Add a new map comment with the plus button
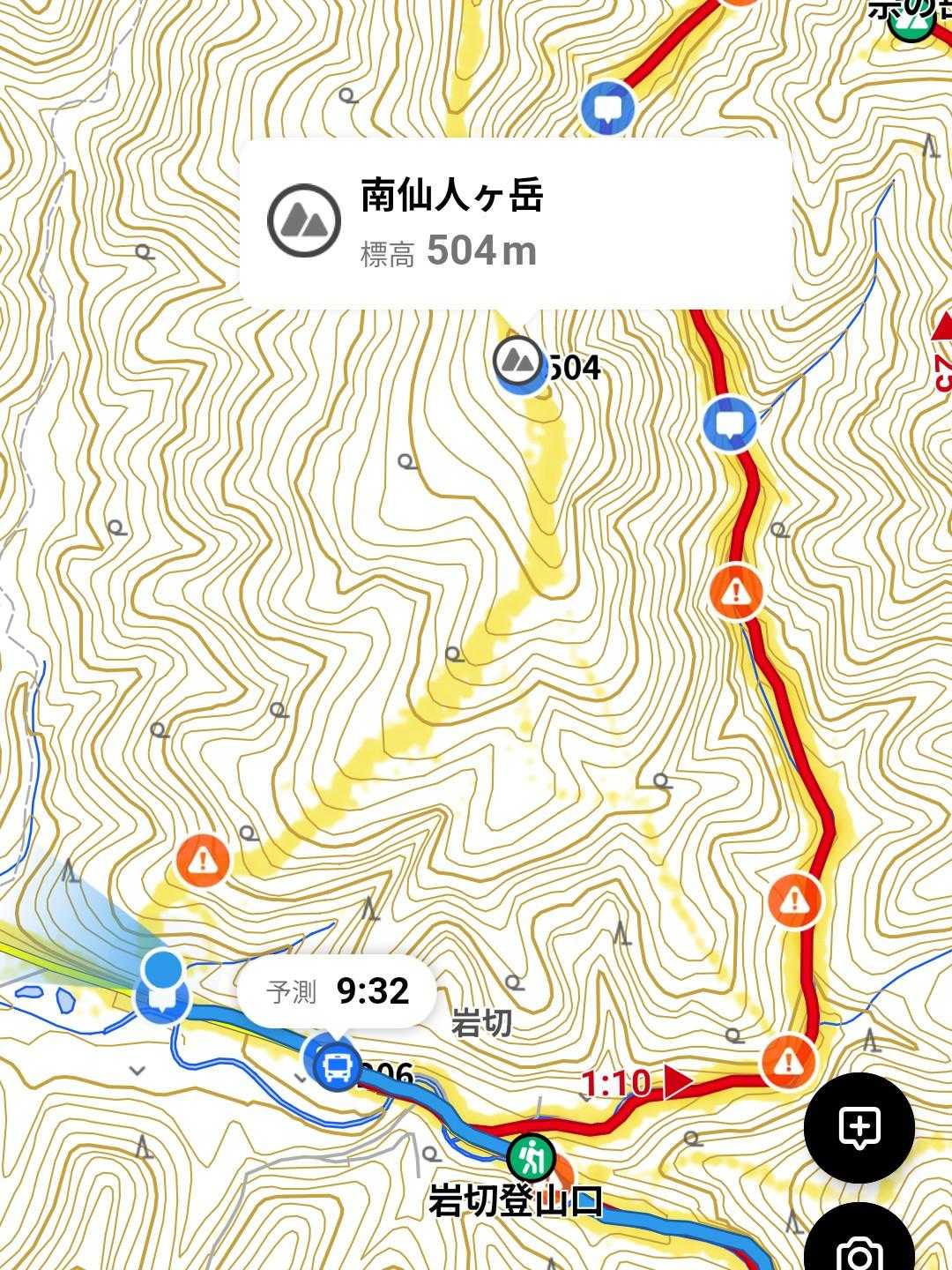Viewport: 952px width, 1270px height. pyautogui.click(x=859, y=1127)
